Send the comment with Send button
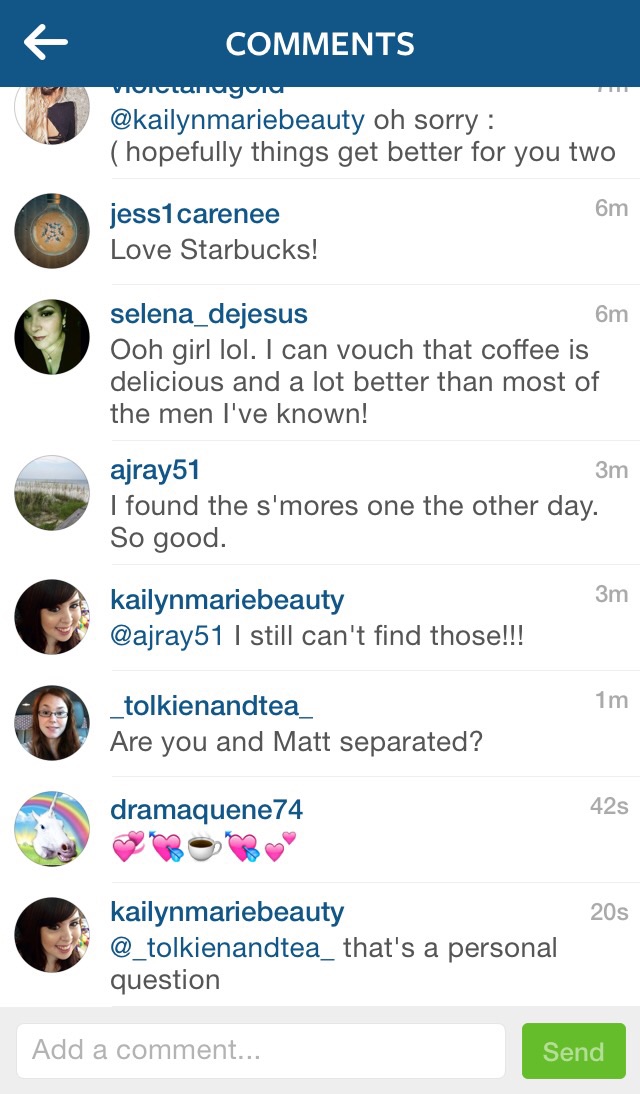 (574, 1051)
